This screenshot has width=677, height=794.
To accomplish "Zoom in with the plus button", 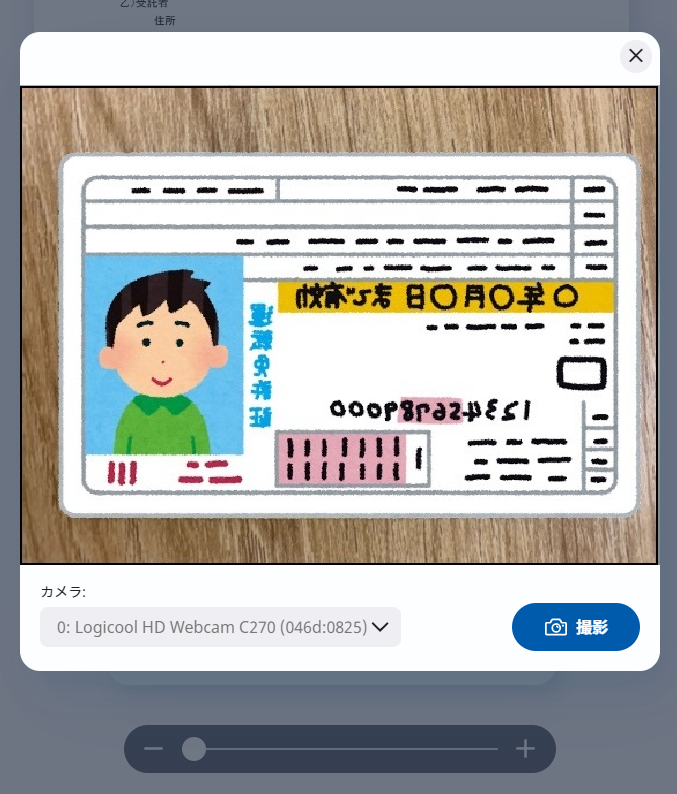I will 525,749.
